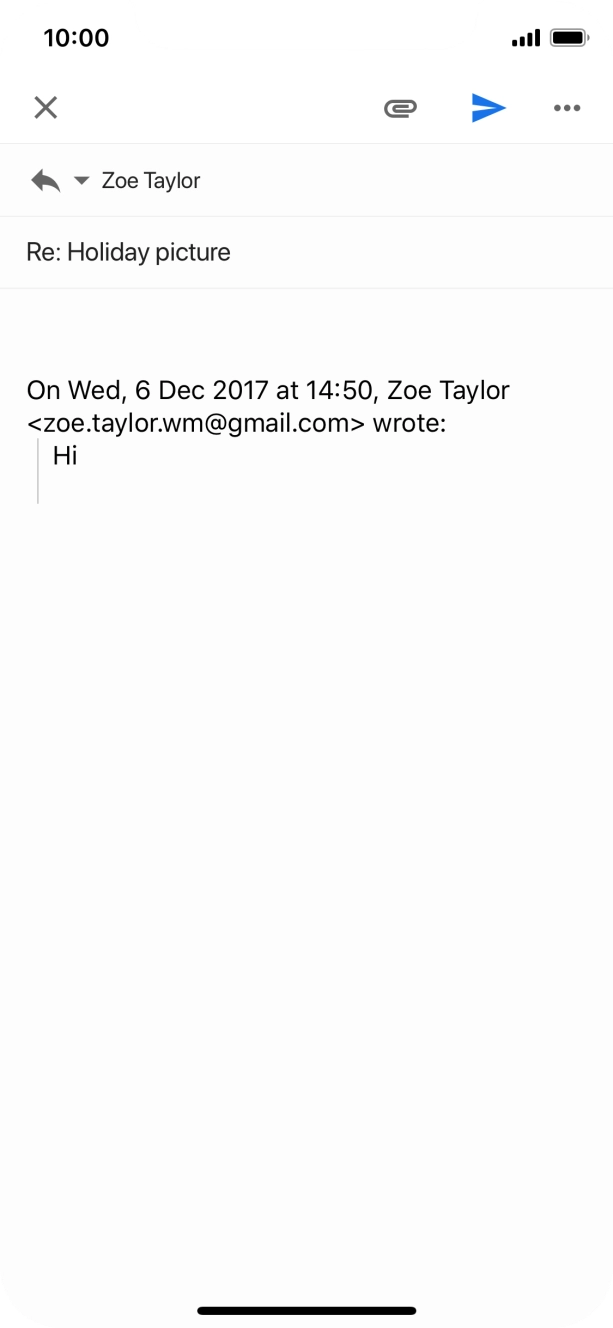Close the reply draft with the X

click(45, 108)
